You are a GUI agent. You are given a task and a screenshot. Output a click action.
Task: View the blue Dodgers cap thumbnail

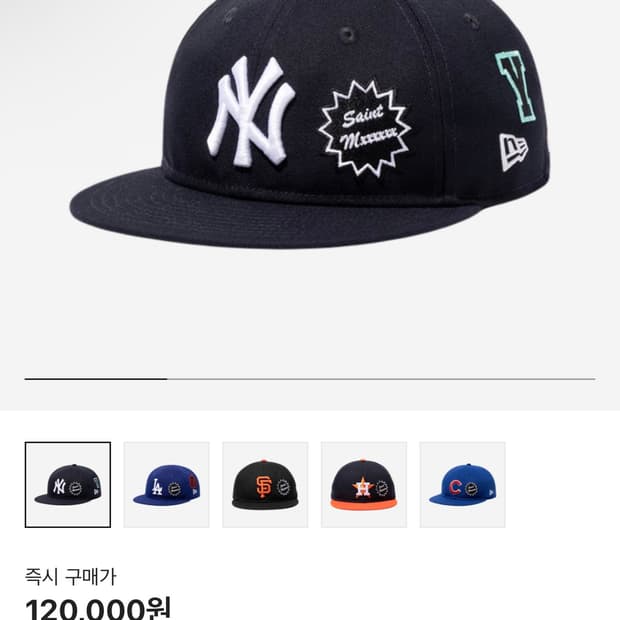(x=166, y=485)
